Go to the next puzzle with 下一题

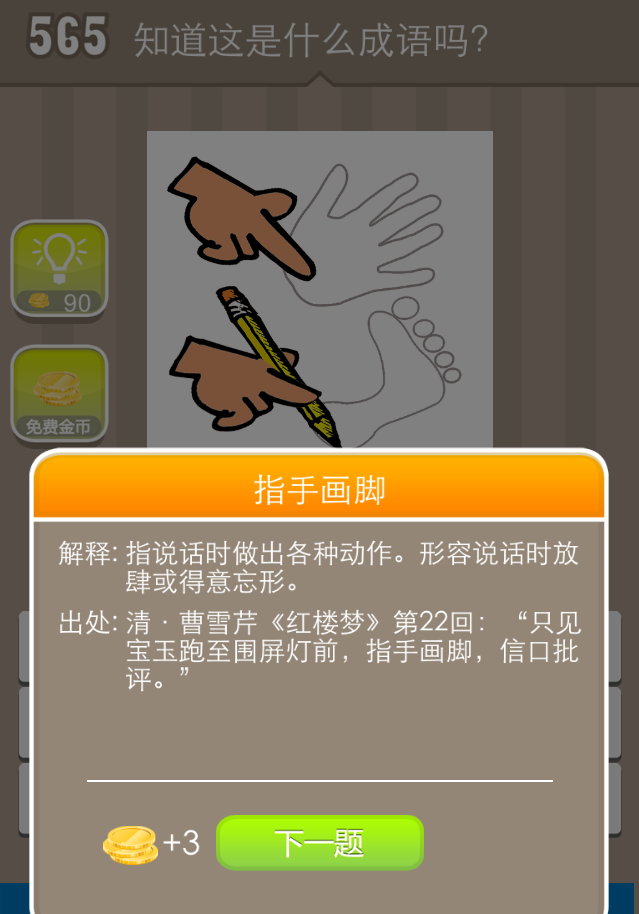click(319, 843)
